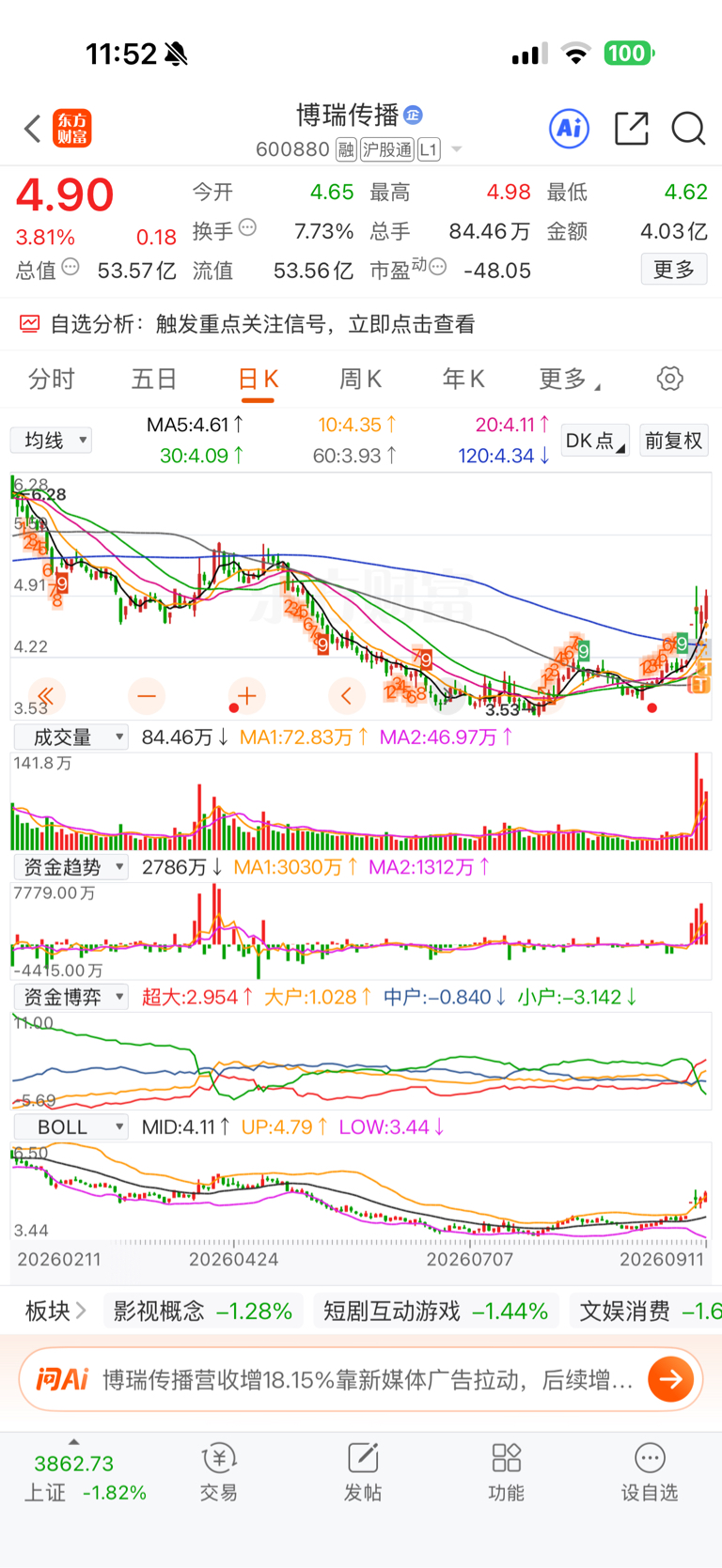This screenshot has width=722, height=1568.
Task: Open chart settings gear
Action: point(669,379)
